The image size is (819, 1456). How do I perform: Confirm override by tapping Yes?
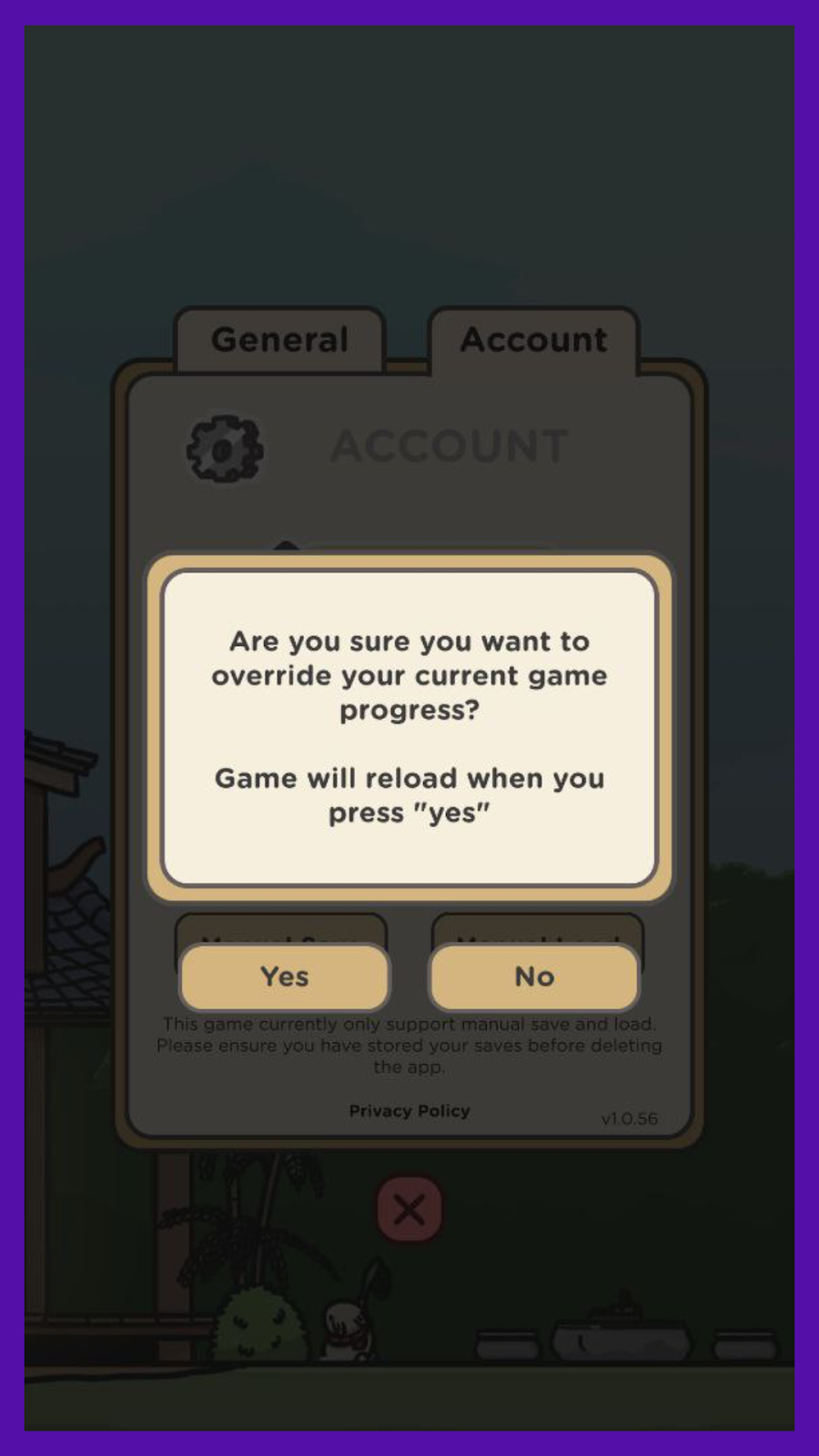(285, 977)
